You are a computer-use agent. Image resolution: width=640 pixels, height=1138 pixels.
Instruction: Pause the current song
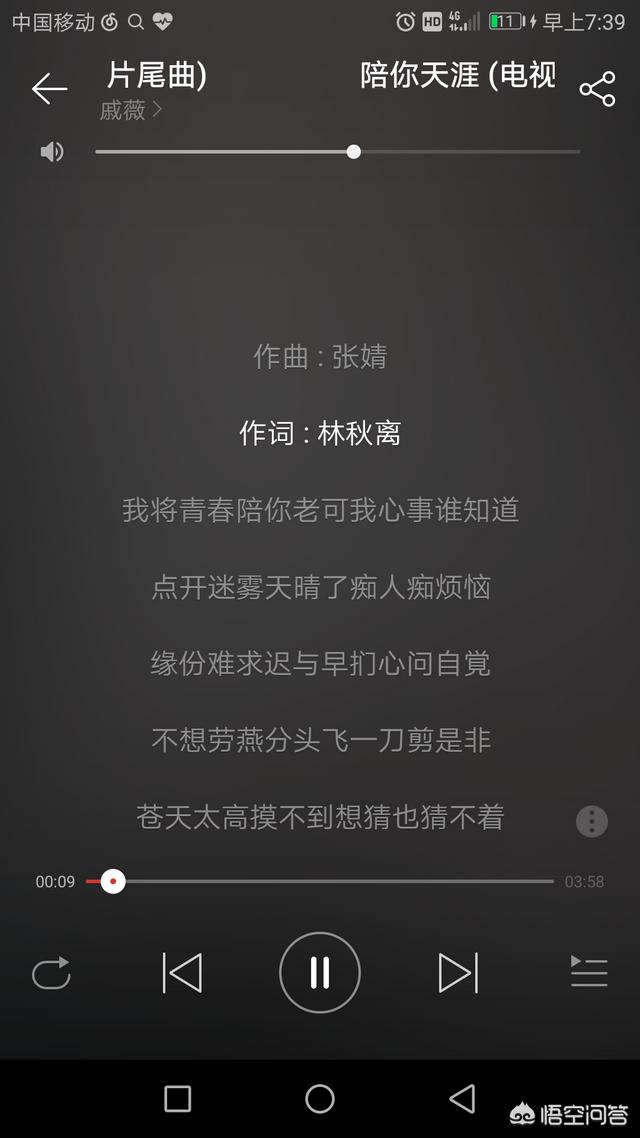pyautogui.click(x=320, y=973)
